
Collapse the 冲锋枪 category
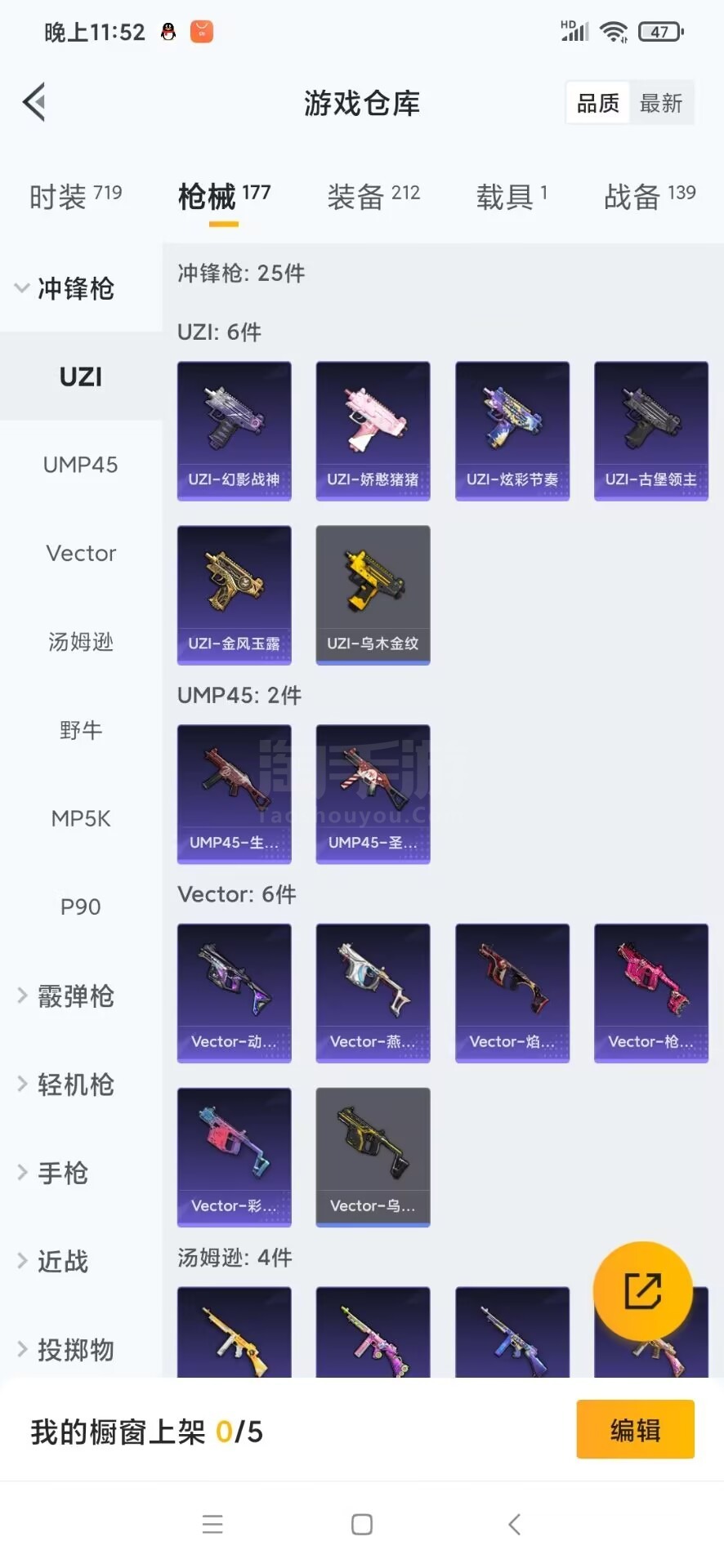tap(65, 288)
